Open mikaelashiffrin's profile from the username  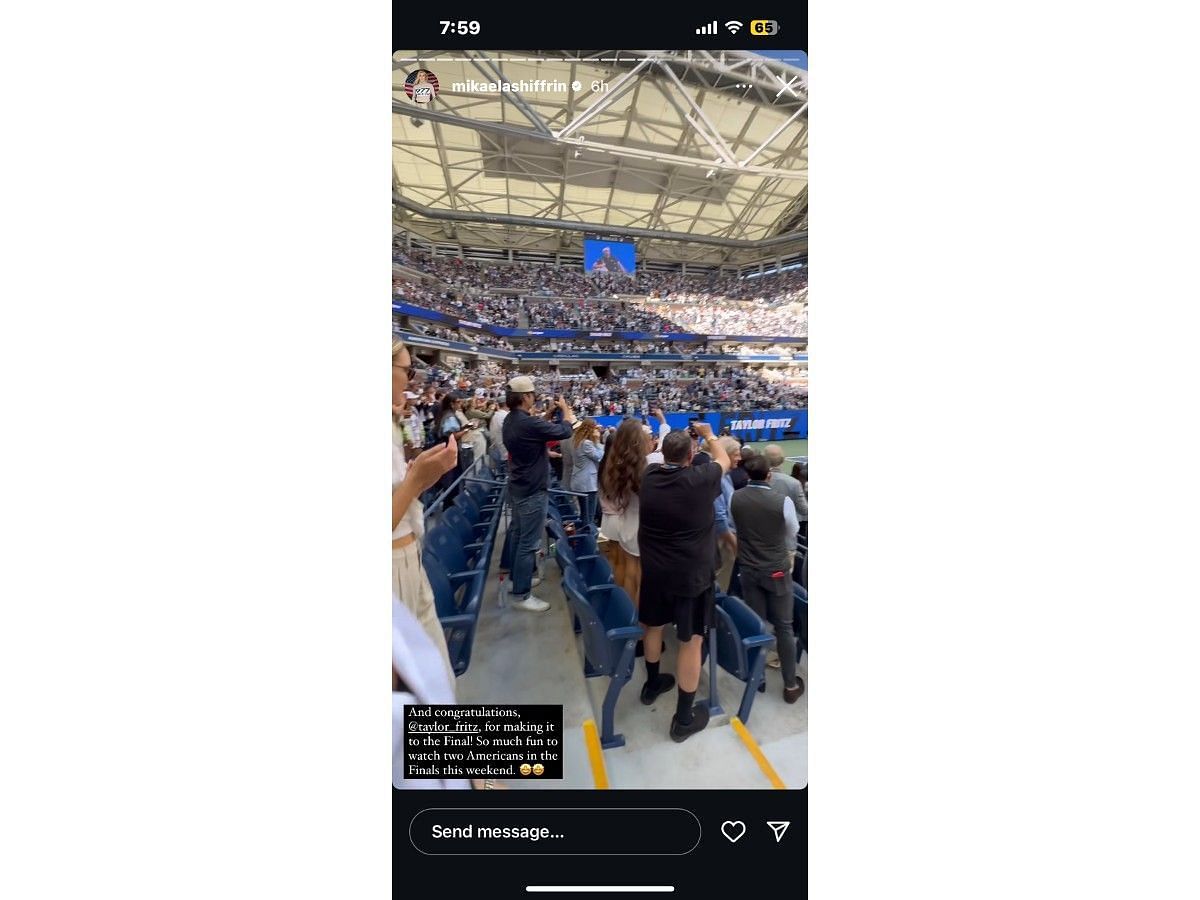click(x=508, y=86)
